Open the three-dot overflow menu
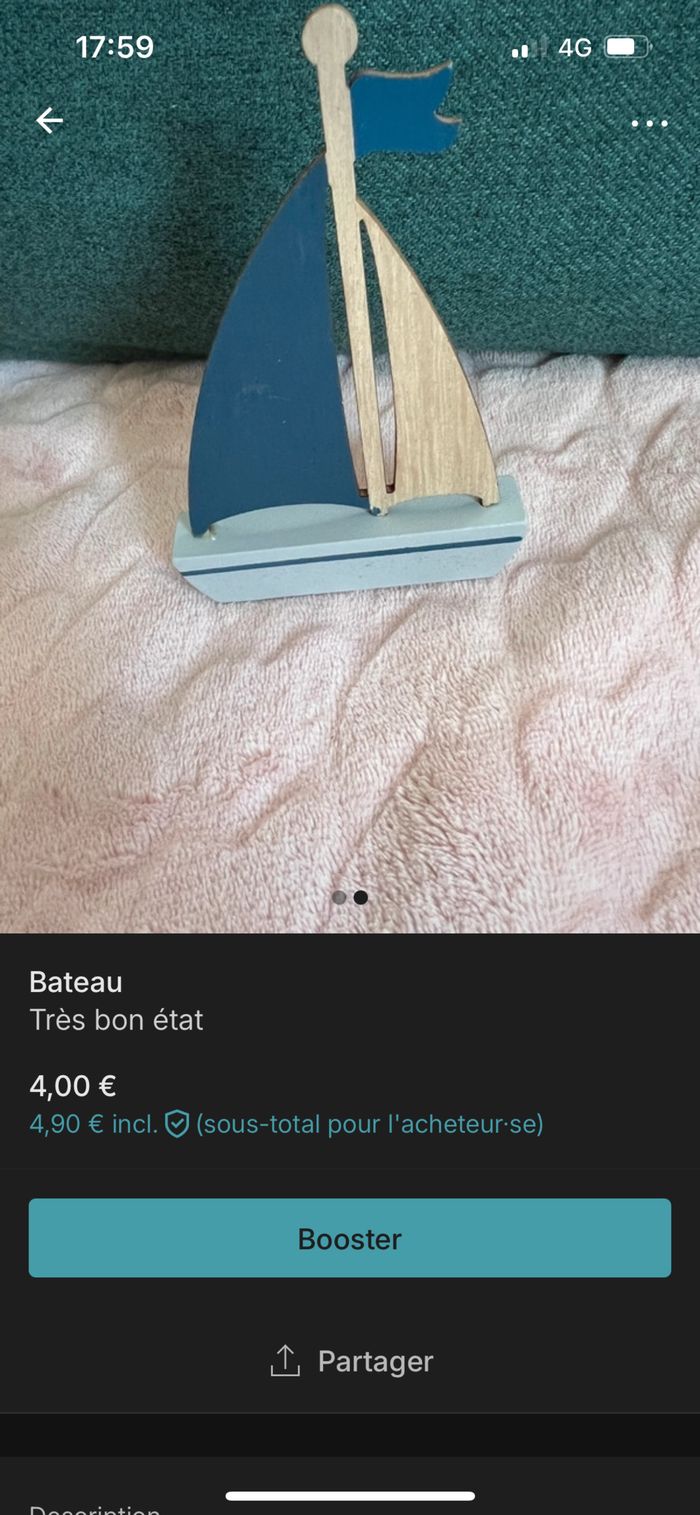Viewport: 700px width, 1515px height. [649, 124]
